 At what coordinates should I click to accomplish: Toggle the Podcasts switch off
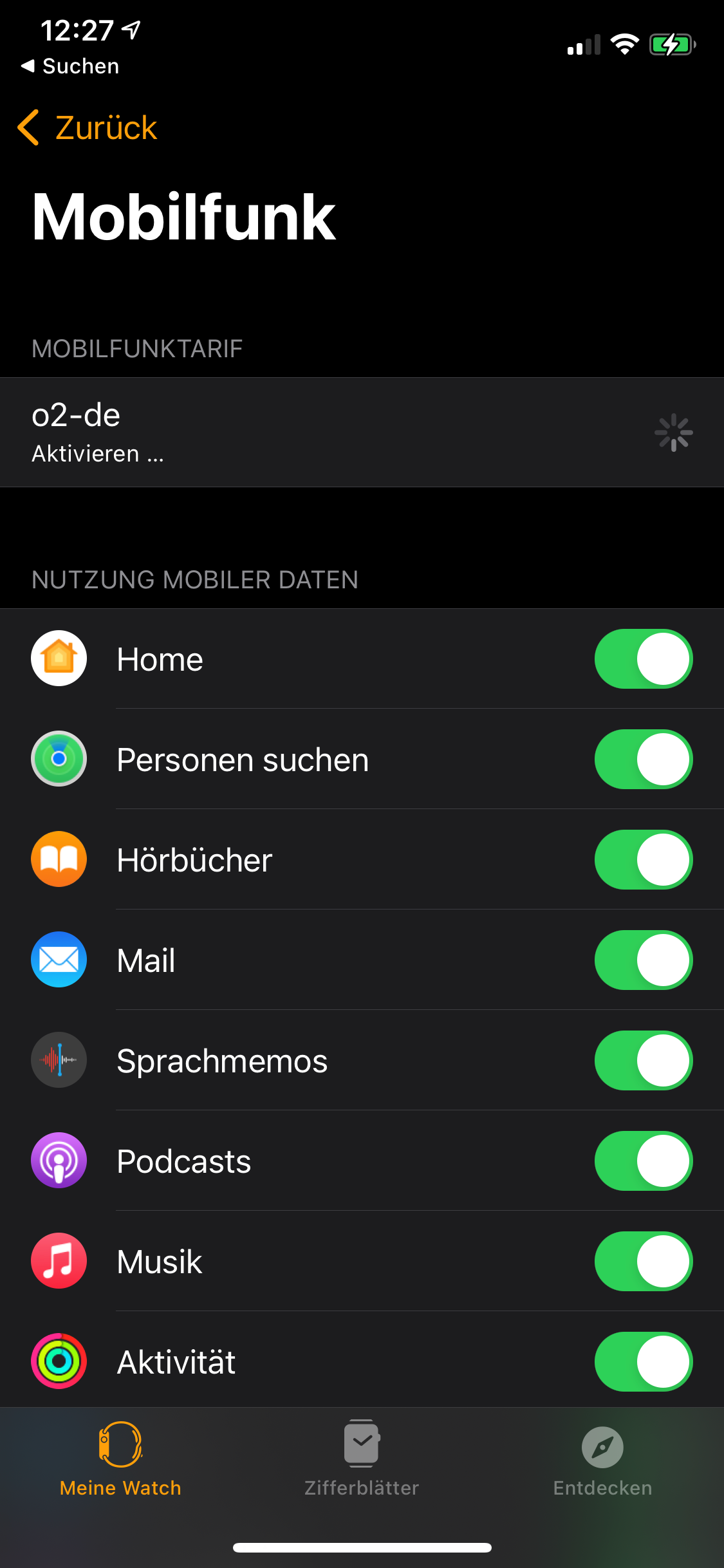point(644,1161)
